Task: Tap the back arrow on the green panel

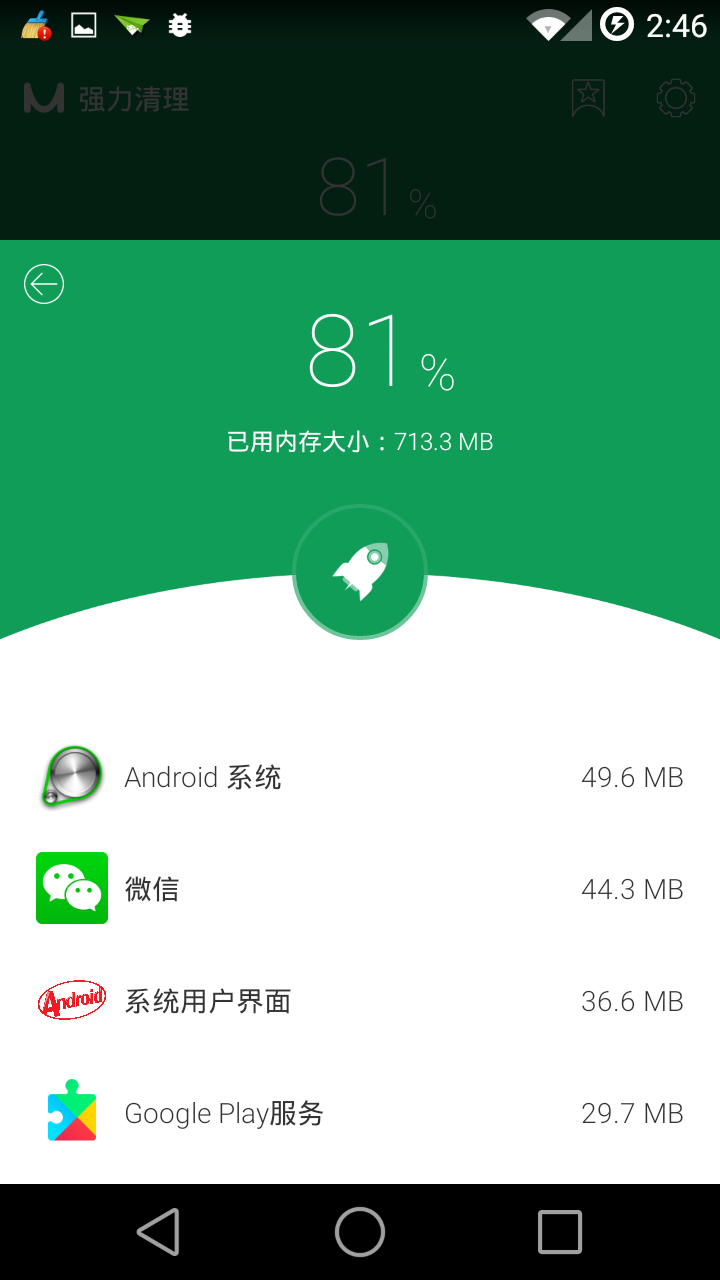Action: [x=44, y=285]
